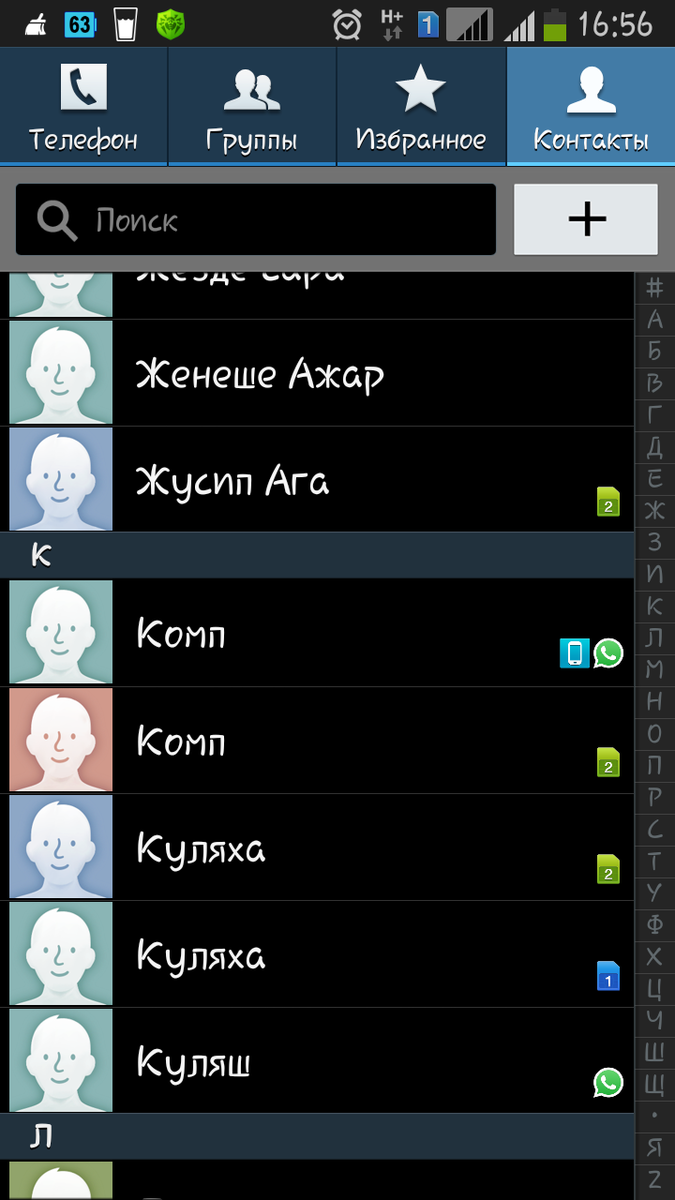Open contact Куляш
The height and width of the screenshot is (1200, 675).
tap(320, 1062)
